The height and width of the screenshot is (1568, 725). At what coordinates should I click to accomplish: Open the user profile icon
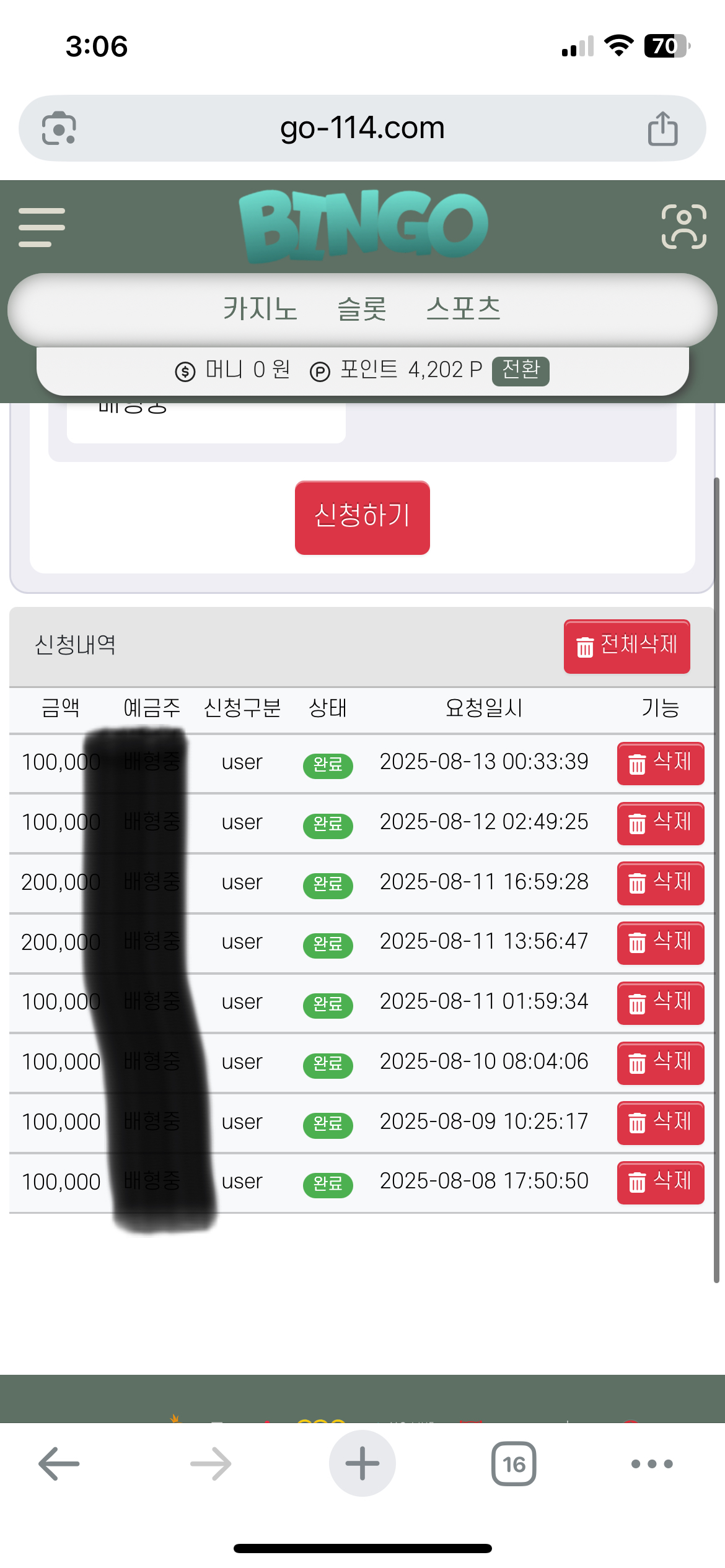pos(683,227)
